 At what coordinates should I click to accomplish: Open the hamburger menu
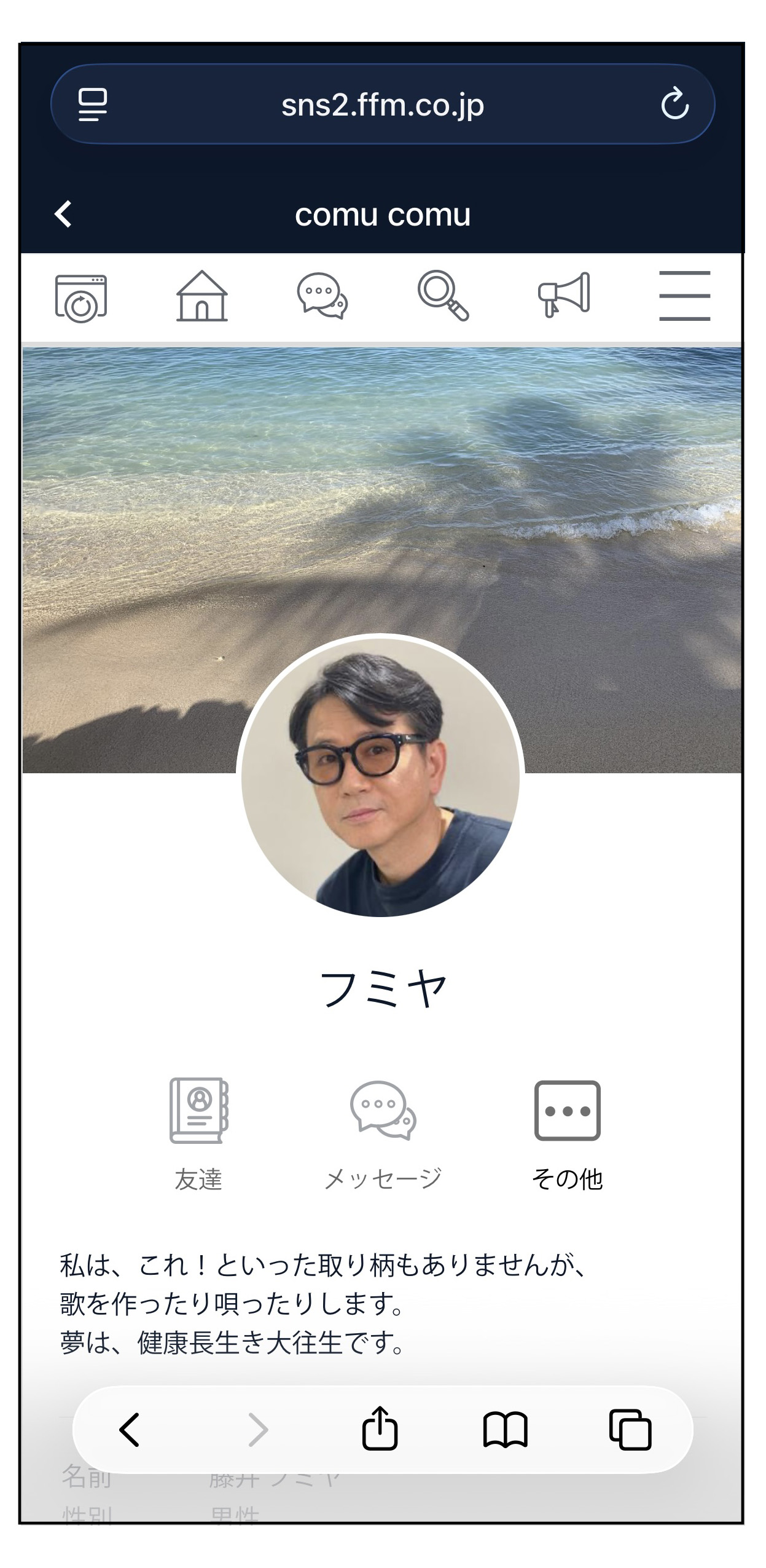point(684,296)
